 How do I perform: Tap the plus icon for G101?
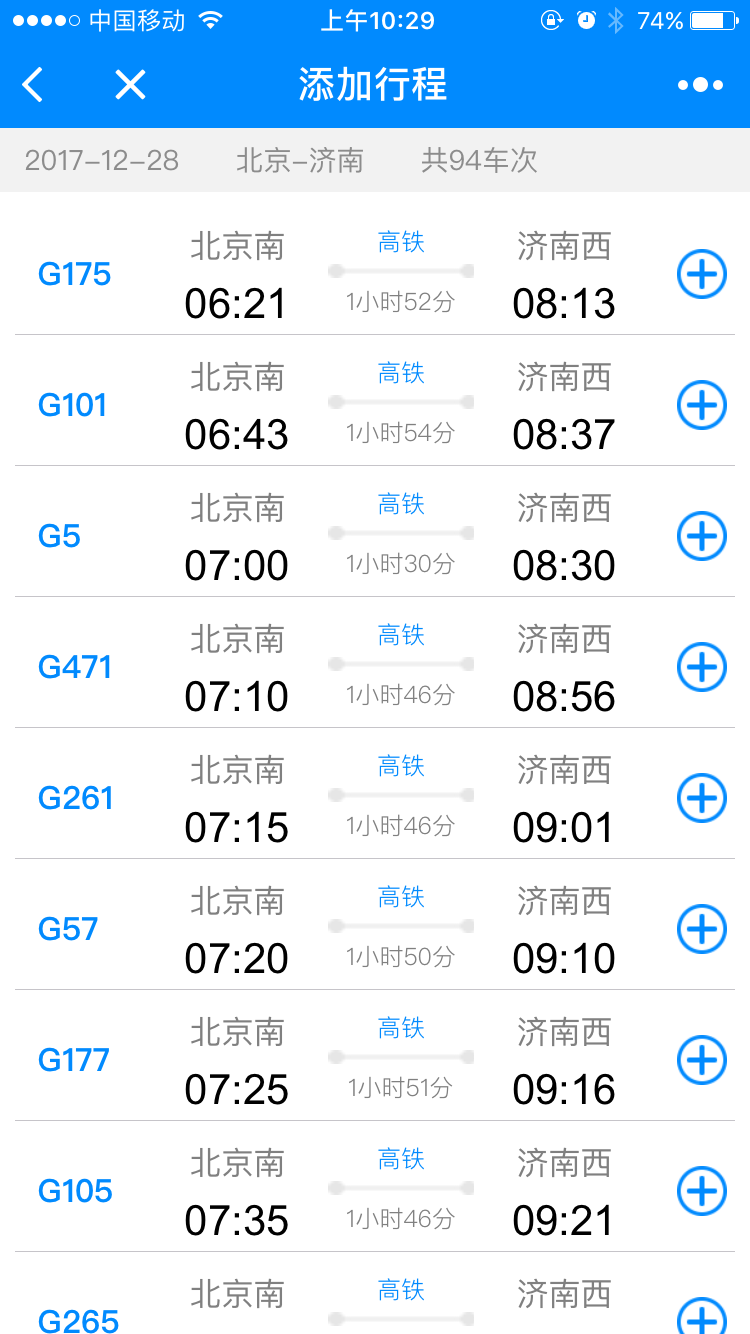(702, 405)
